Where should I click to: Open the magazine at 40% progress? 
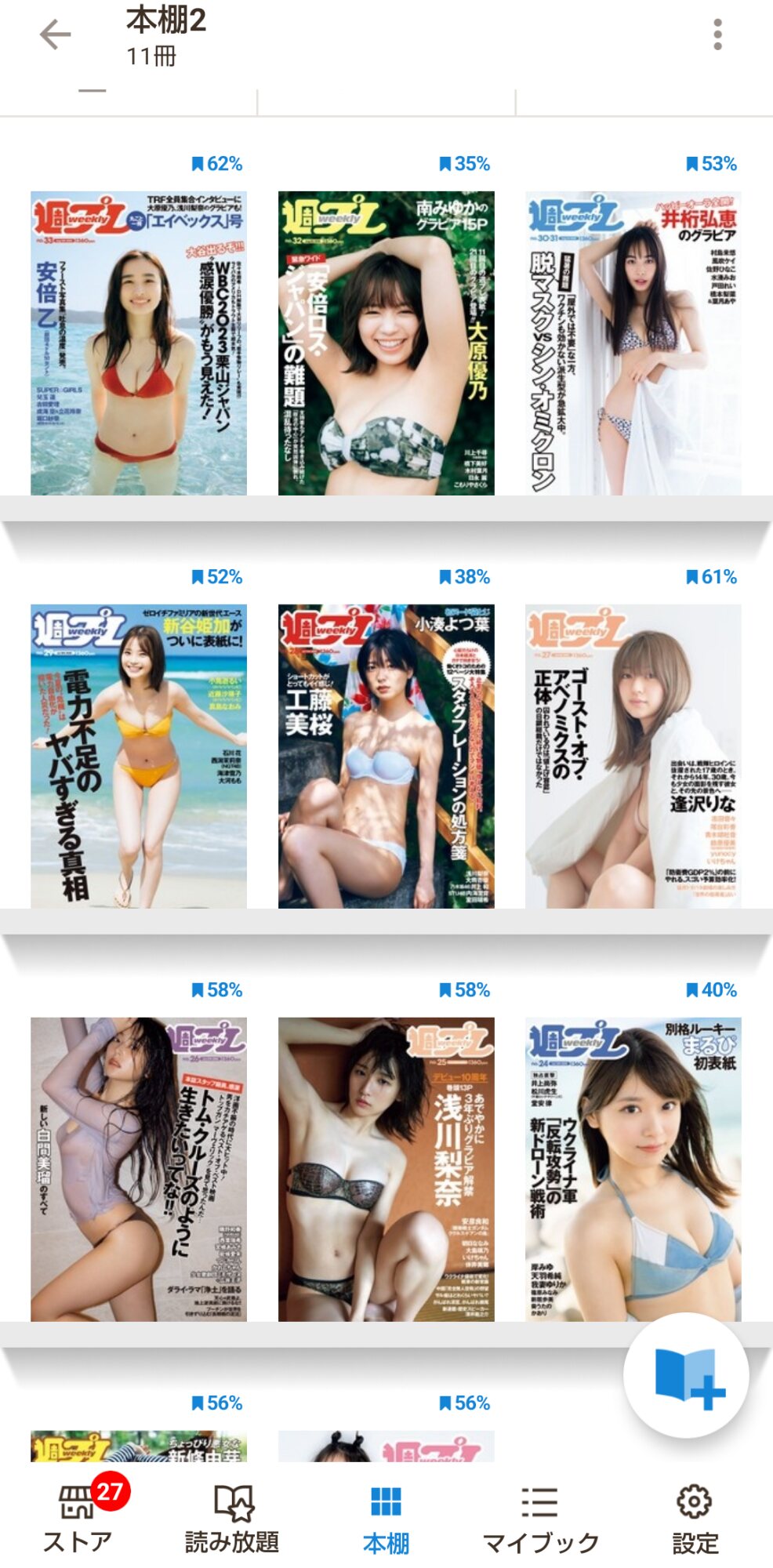(x=633, y=1169)
